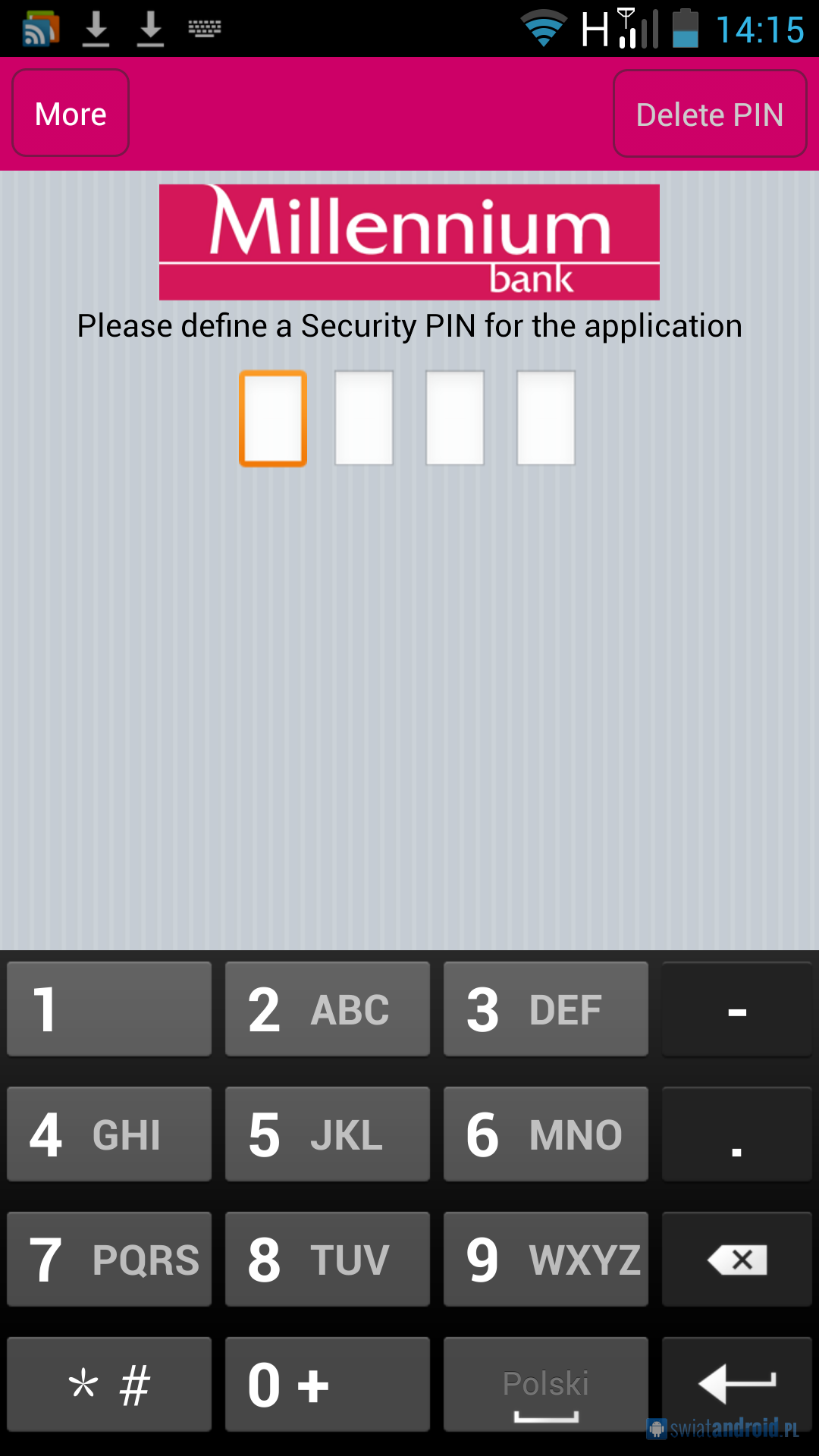Enter digit 5 JKL on the keypad
This screenshot has height=1456, width=819.
point(328,1134)
